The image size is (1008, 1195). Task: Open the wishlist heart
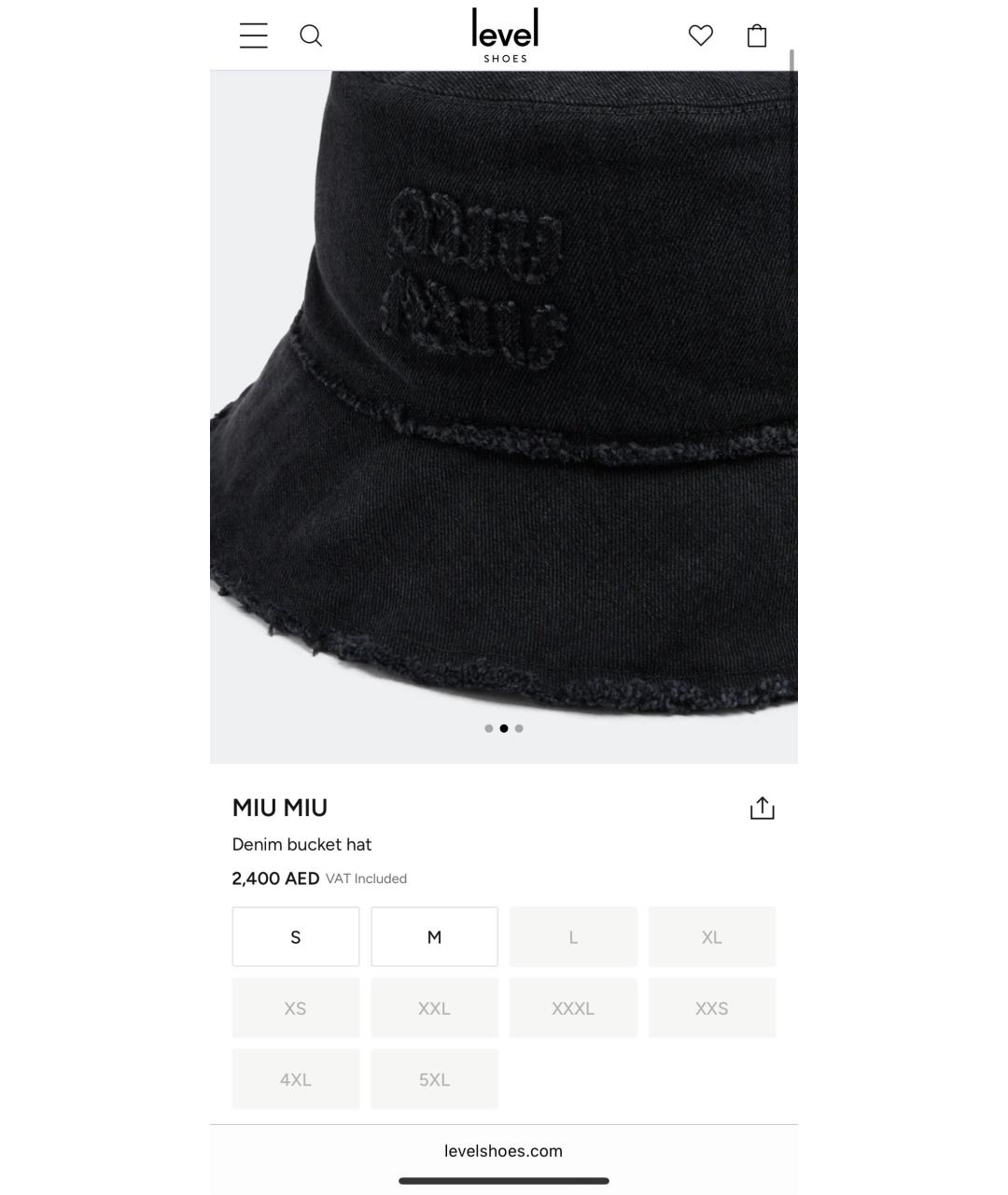(701, 35)
